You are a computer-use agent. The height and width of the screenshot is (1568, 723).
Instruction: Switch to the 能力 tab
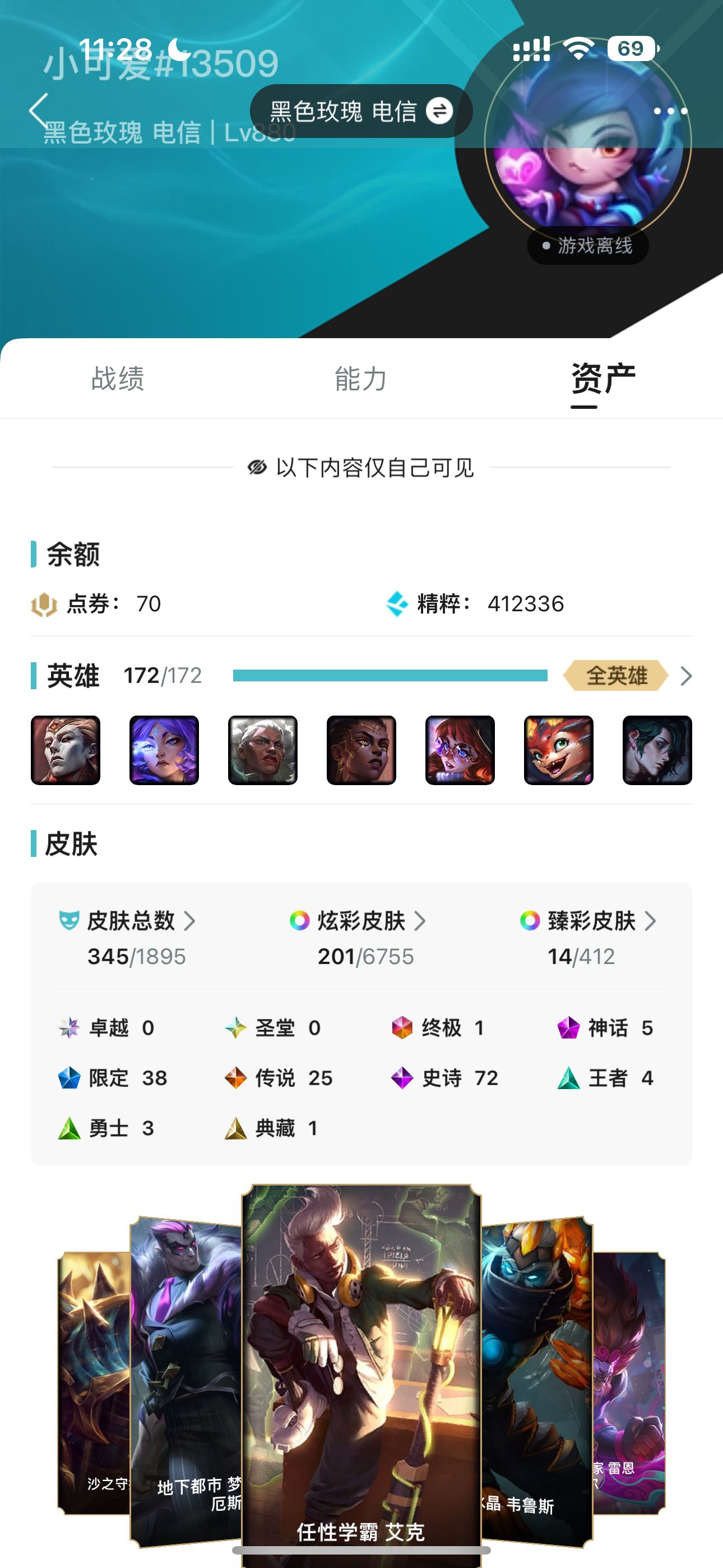(x=361, y=379)
